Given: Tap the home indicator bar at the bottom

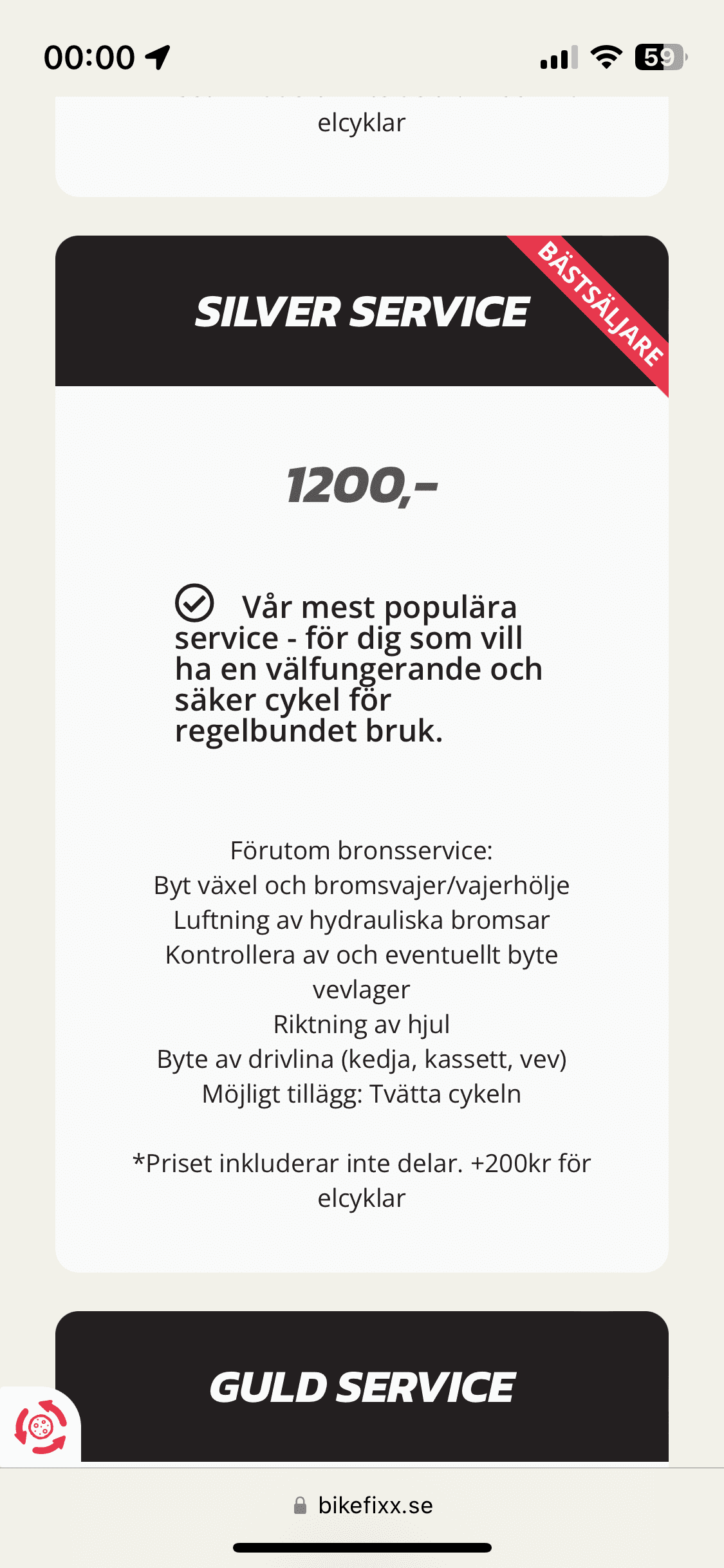Looking at the screenshot, I should [362, 1547].
